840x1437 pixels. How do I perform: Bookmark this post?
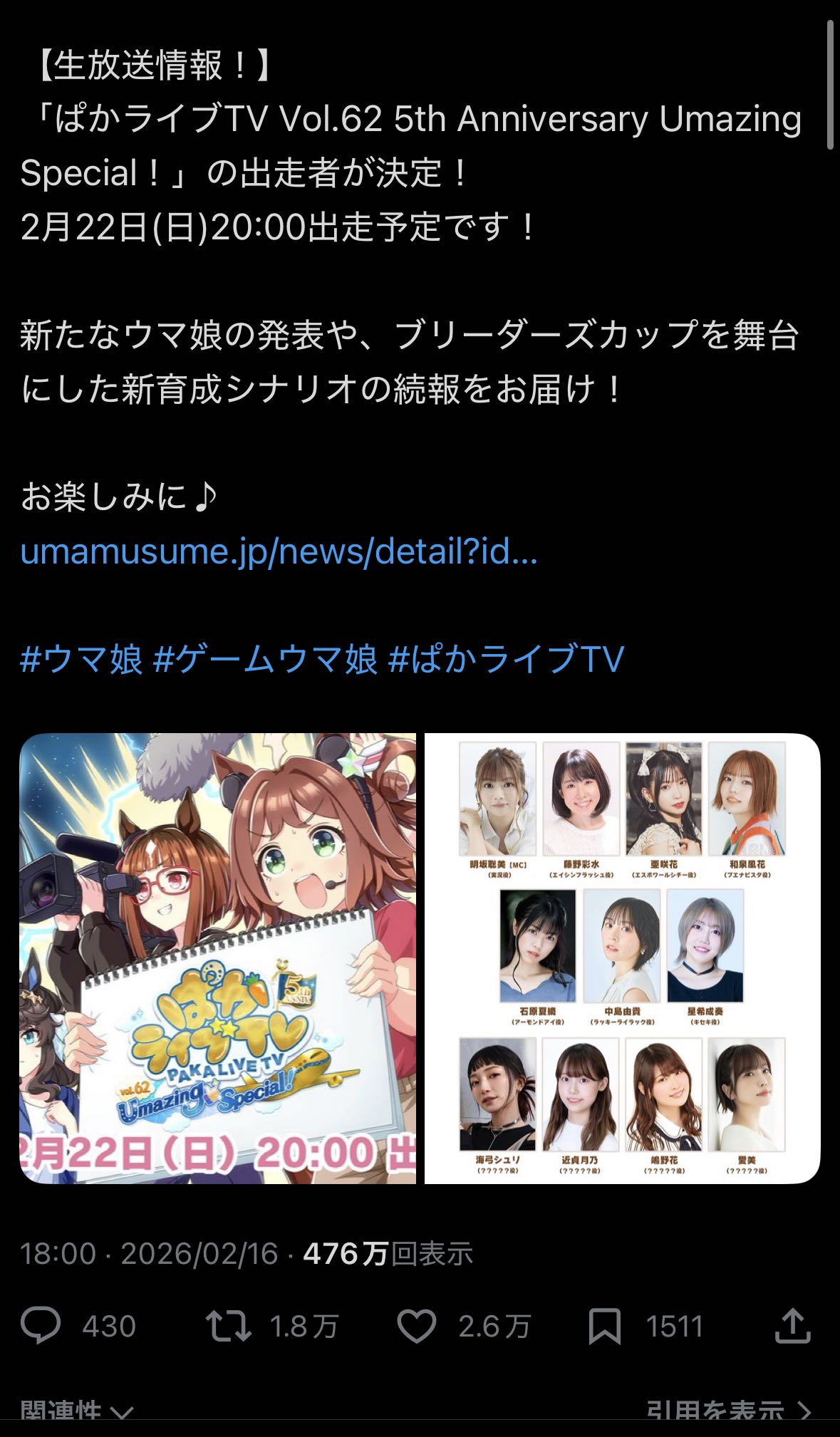coord(604,1326)
